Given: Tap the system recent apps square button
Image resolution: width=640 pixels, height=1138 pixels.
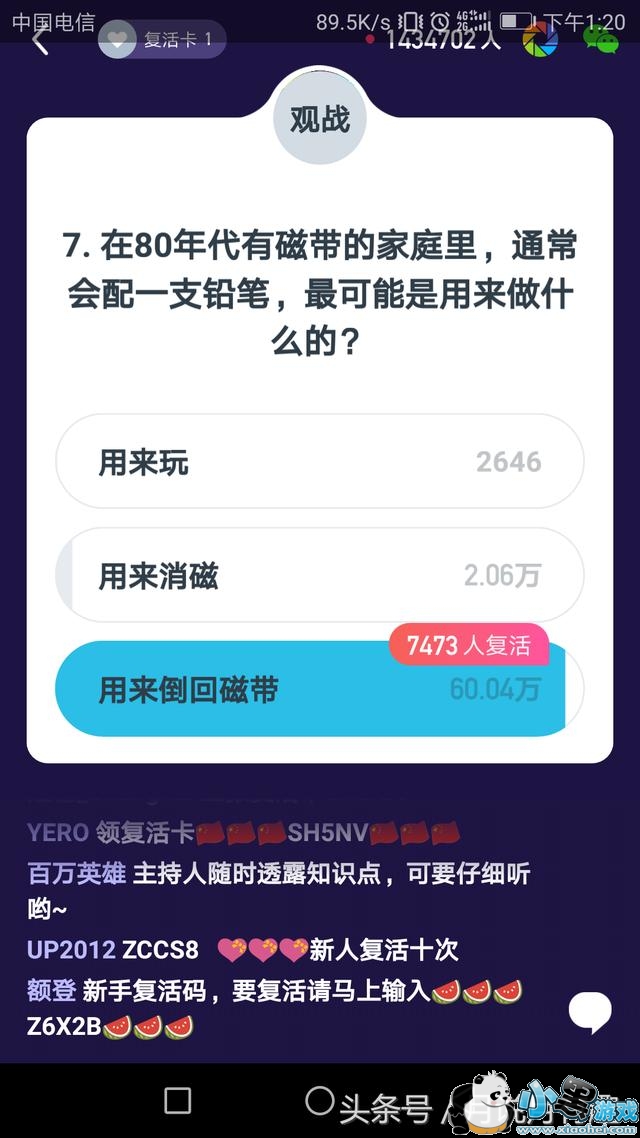Looking at the screenshot, I should click(178, 1101).
